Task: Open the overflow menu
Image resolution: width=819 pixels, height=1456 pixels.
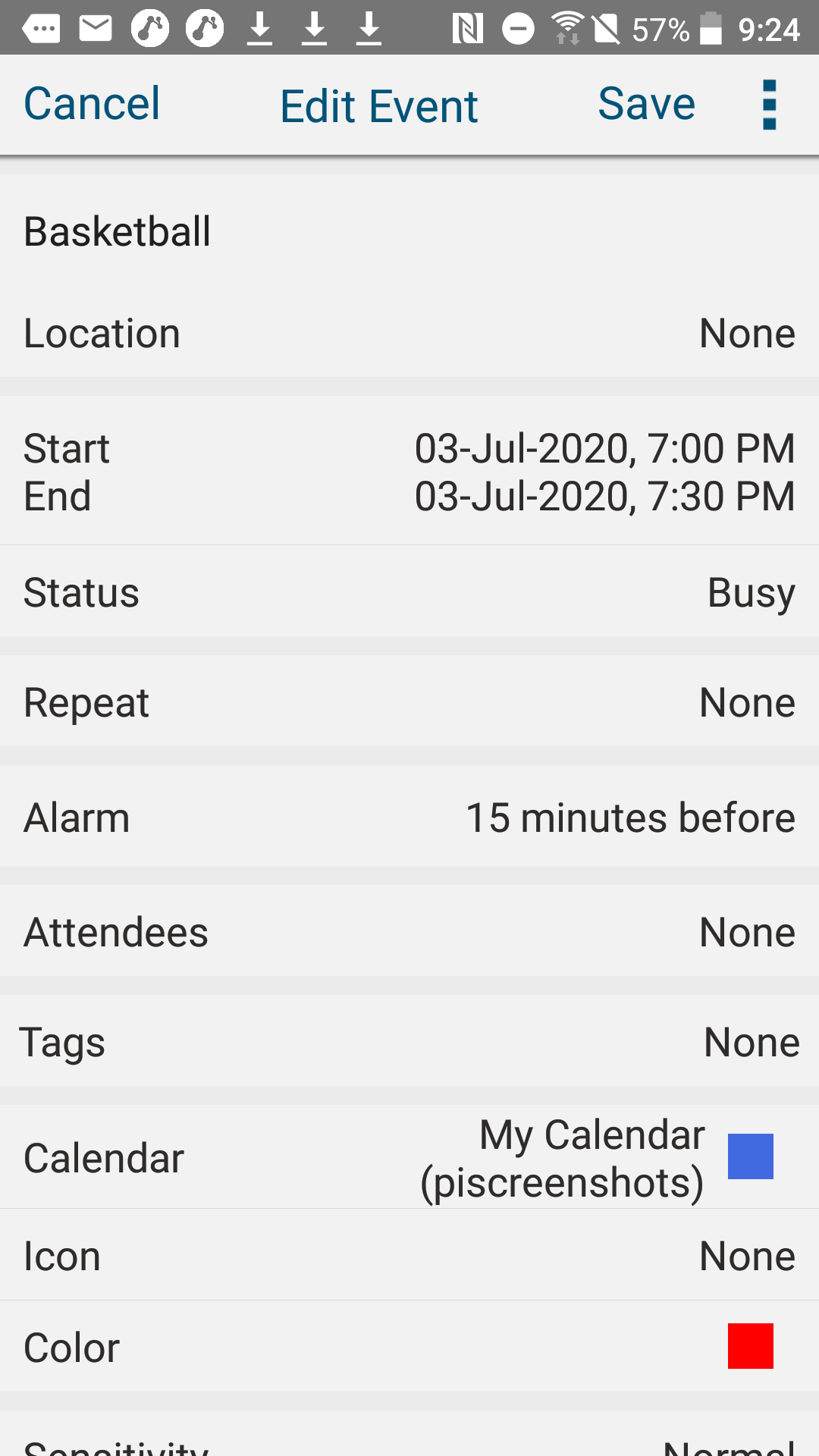Action: [x=769, y=105]
